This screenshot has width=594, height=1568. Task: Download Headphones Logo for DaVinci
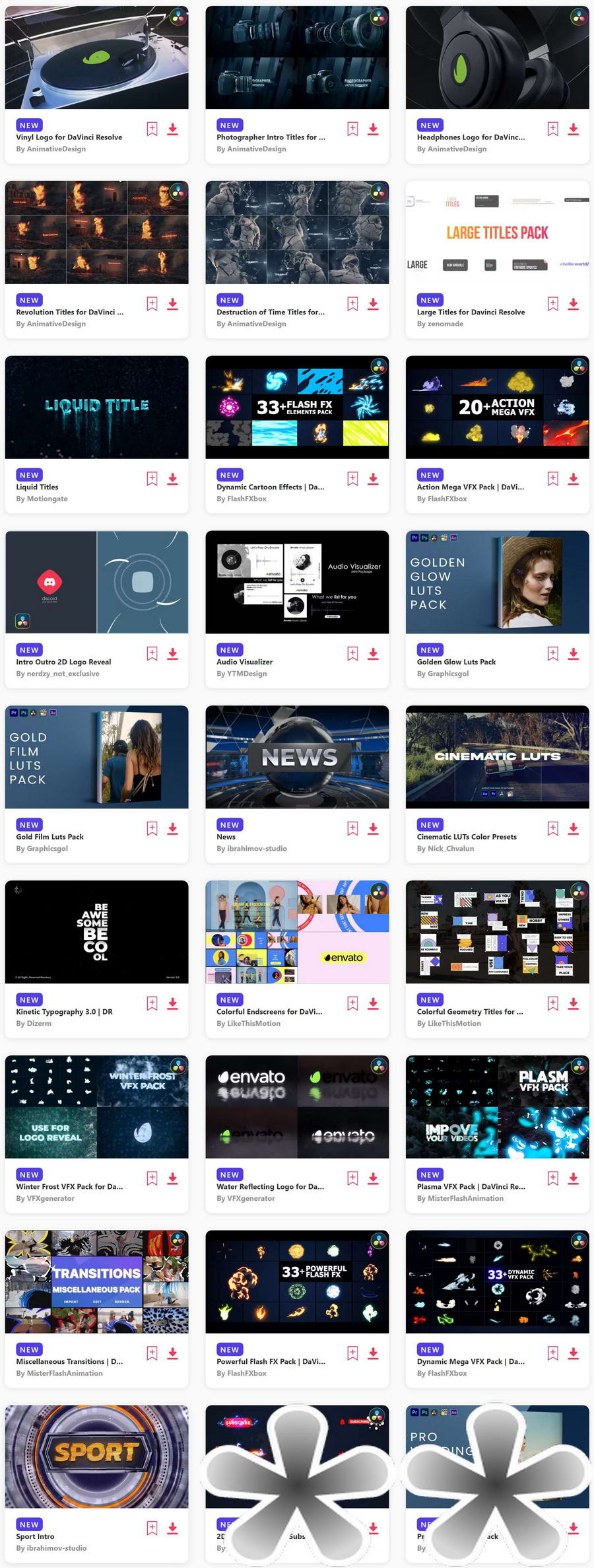coord(574,129)
